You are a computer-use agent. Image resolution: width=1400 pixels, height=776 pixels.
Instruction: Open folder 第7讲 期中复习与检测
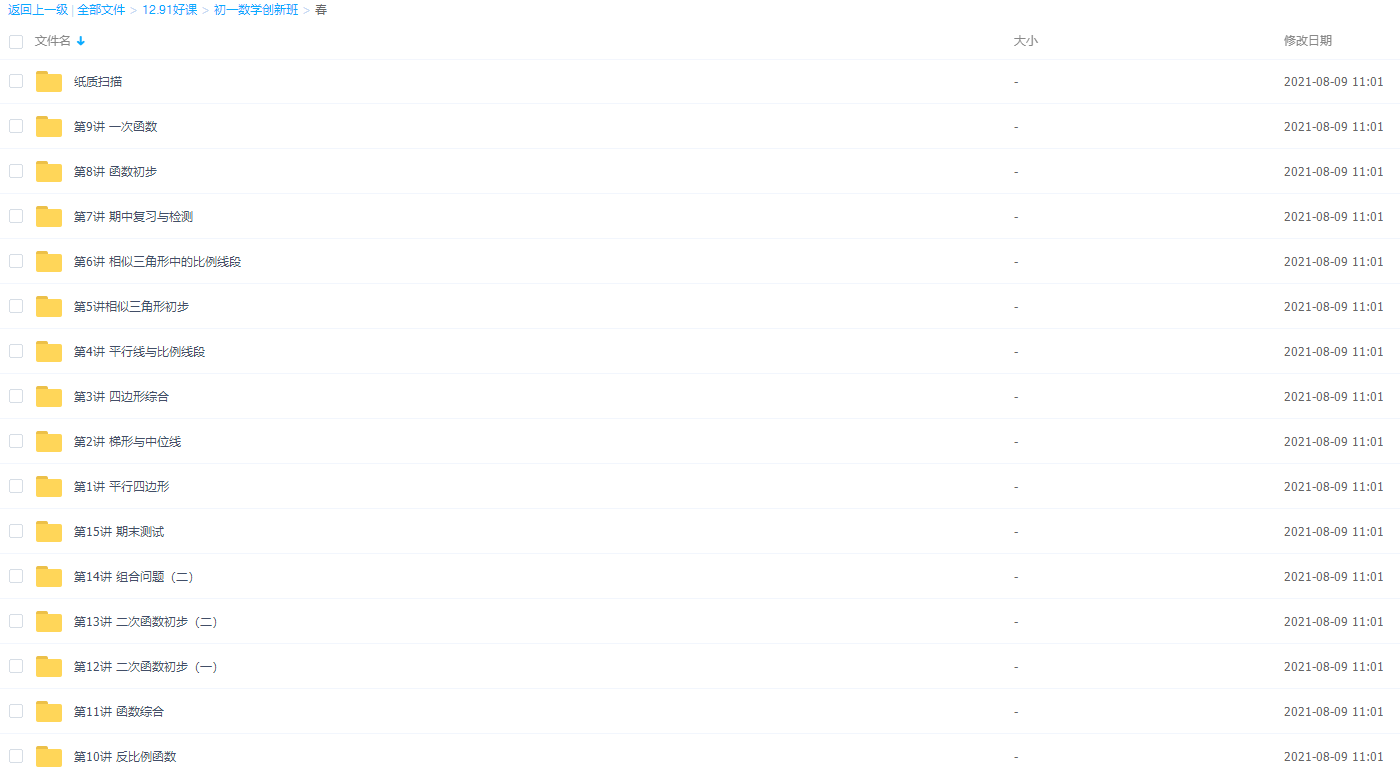pyautogui.click(x=133, y=217)
